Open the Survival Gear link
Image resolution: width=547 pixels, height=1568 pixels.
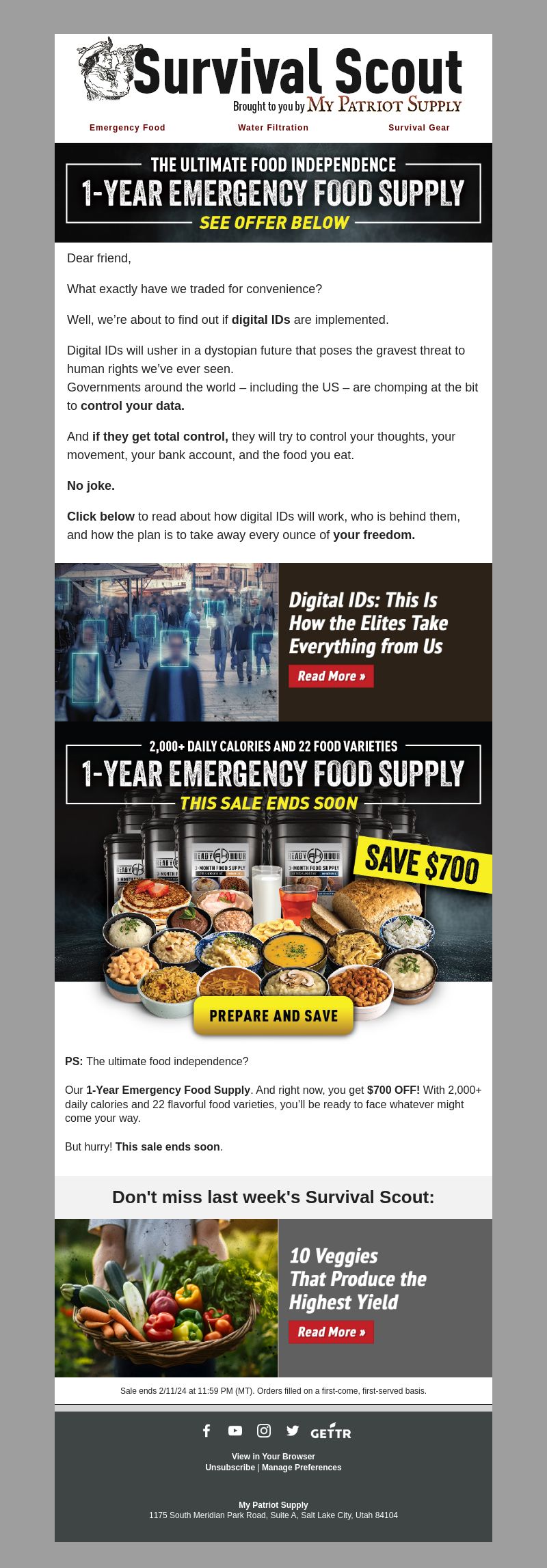(418, 128)
